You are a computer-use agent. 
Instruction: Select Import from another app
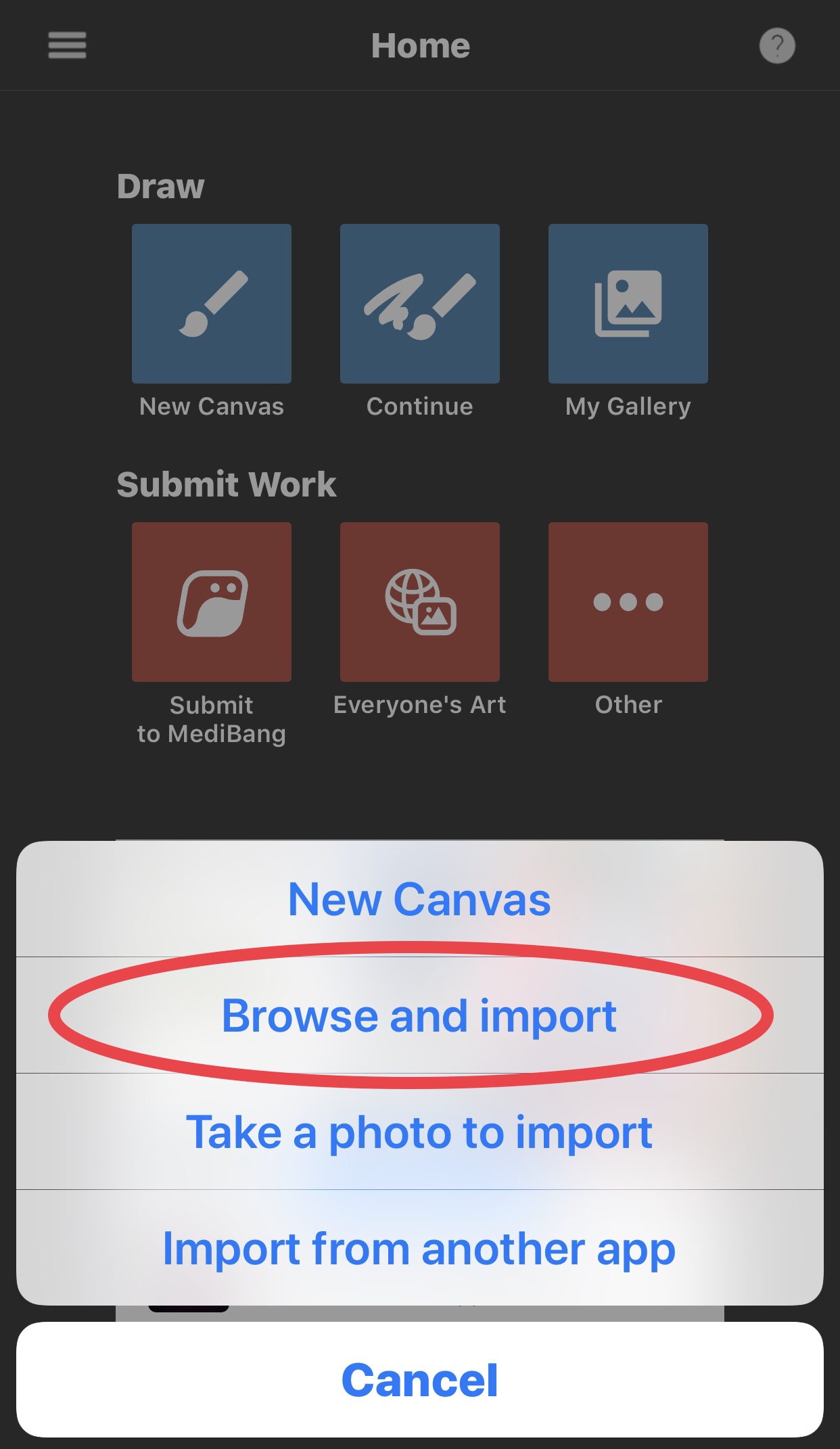coord(419,1248)
